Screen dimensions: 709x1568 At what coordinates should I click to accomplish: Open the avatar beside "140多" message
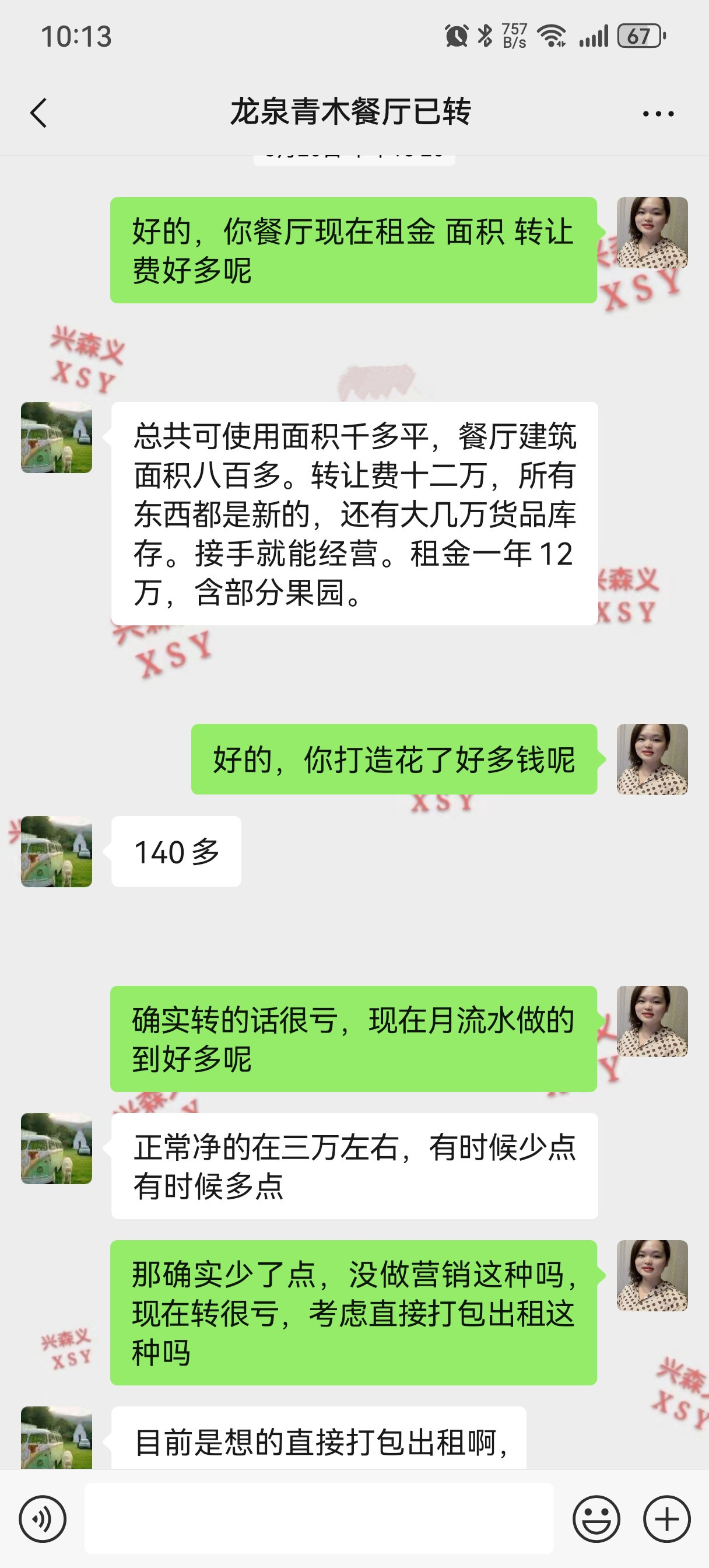coord(57,852)
